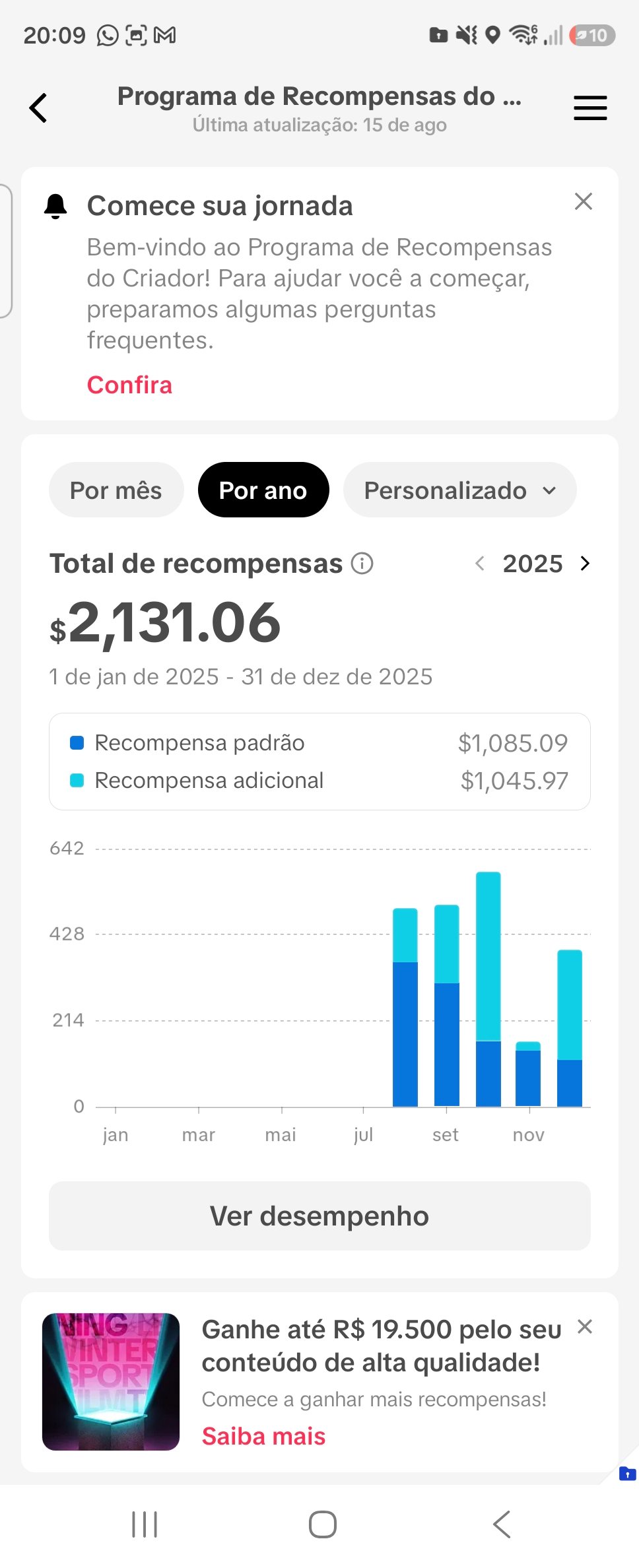Open the Saiba mais link
639x1568 pixels.
coord(263,1436)
